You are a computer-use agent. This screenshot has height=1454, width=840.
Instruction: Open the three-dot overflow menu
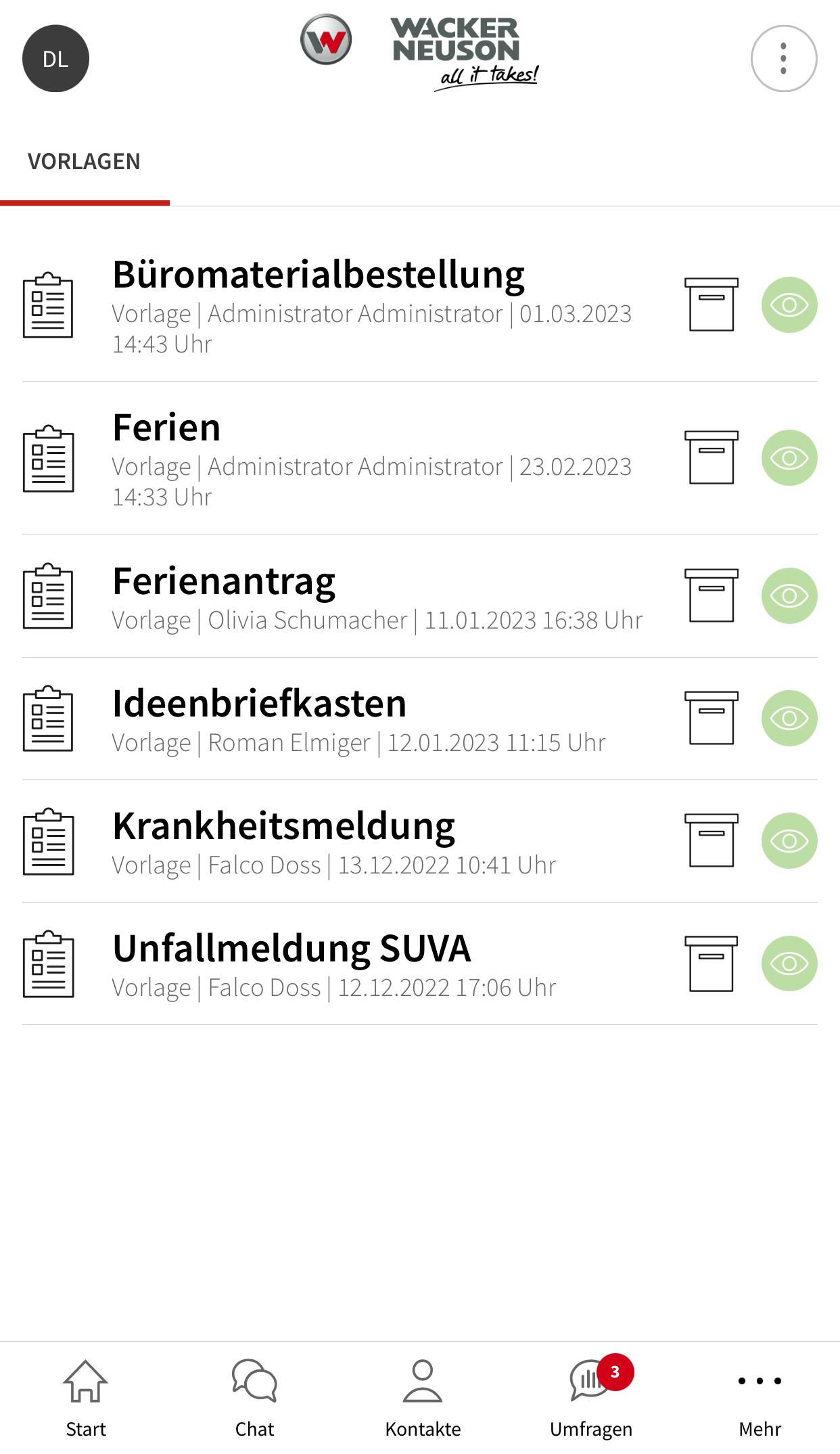pyautogui.click(x=784, y=59)
